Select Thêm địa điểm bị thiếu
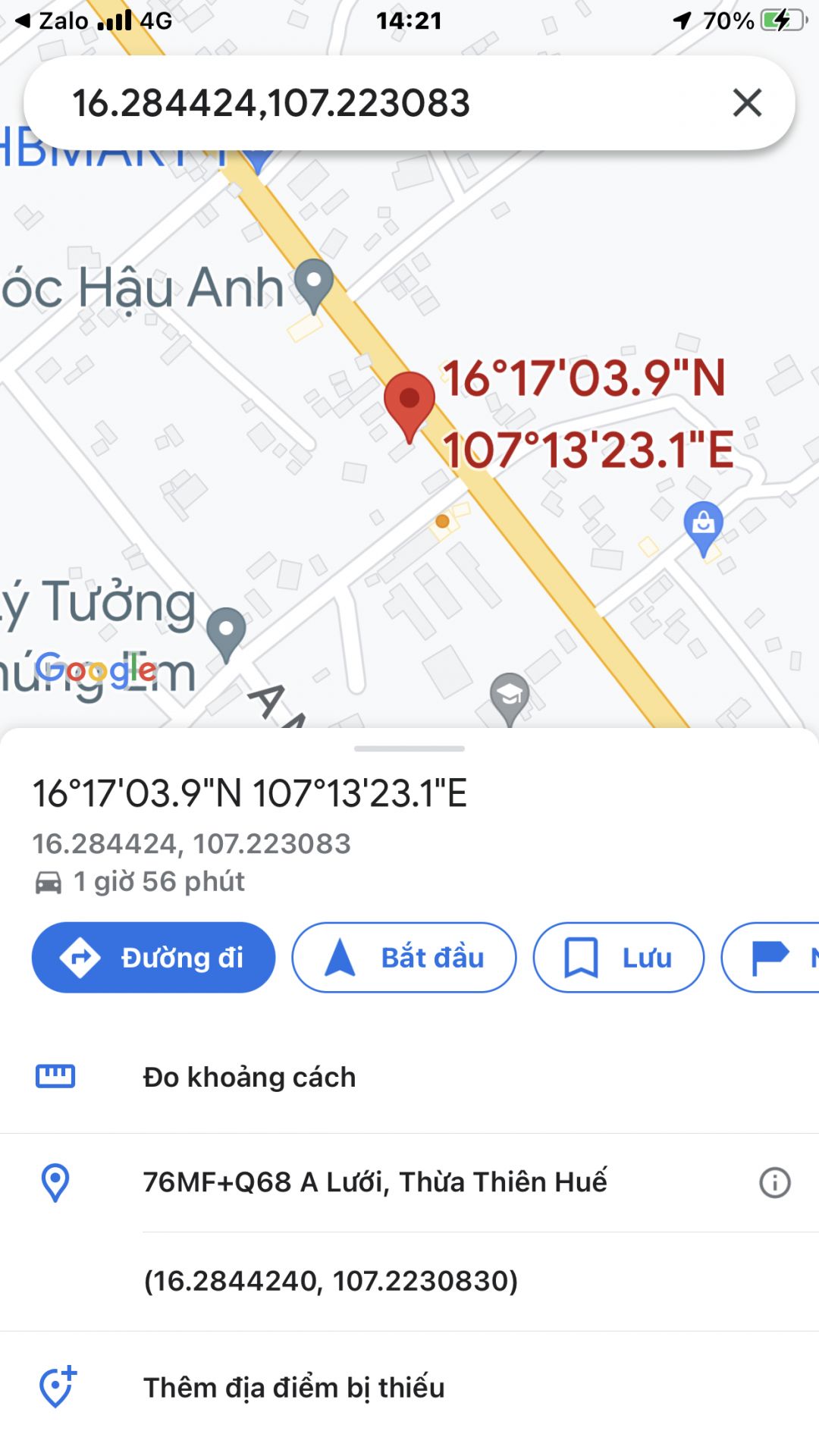This screenshot has width=819, height=1456. coord(294,1387)
